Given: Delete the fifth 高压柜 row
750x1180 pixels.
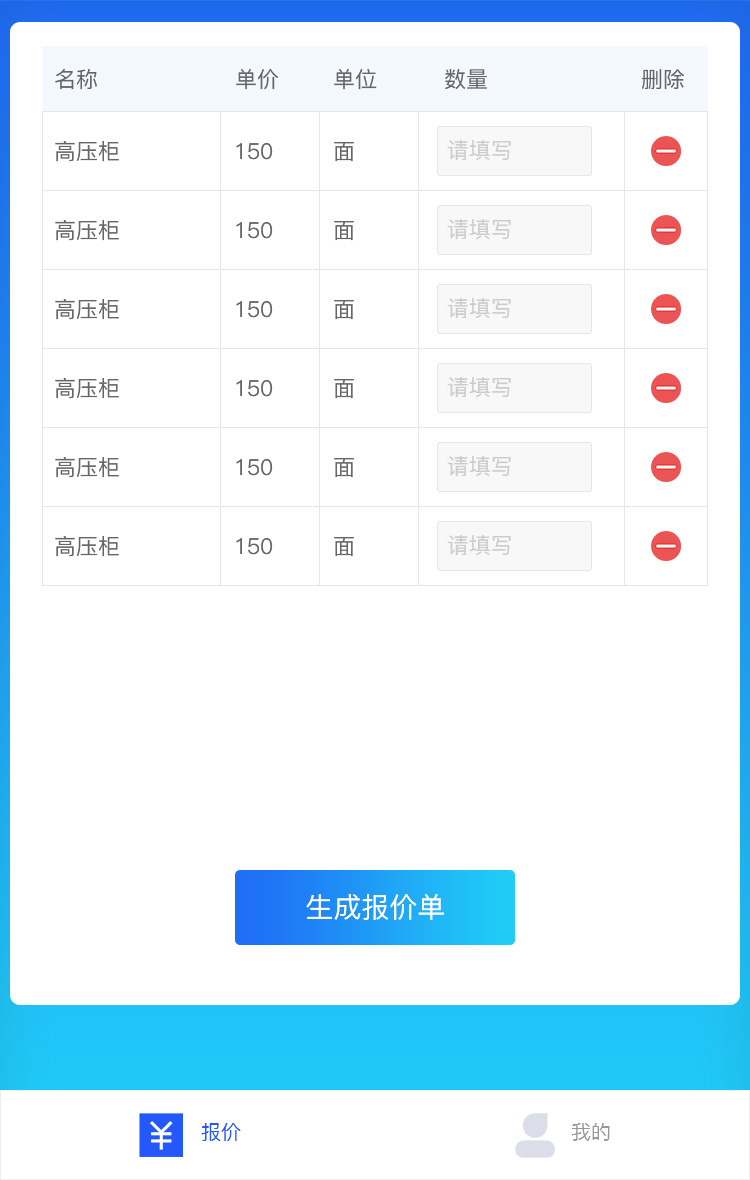Looking at the screenshot, I should tap(665, 467).
